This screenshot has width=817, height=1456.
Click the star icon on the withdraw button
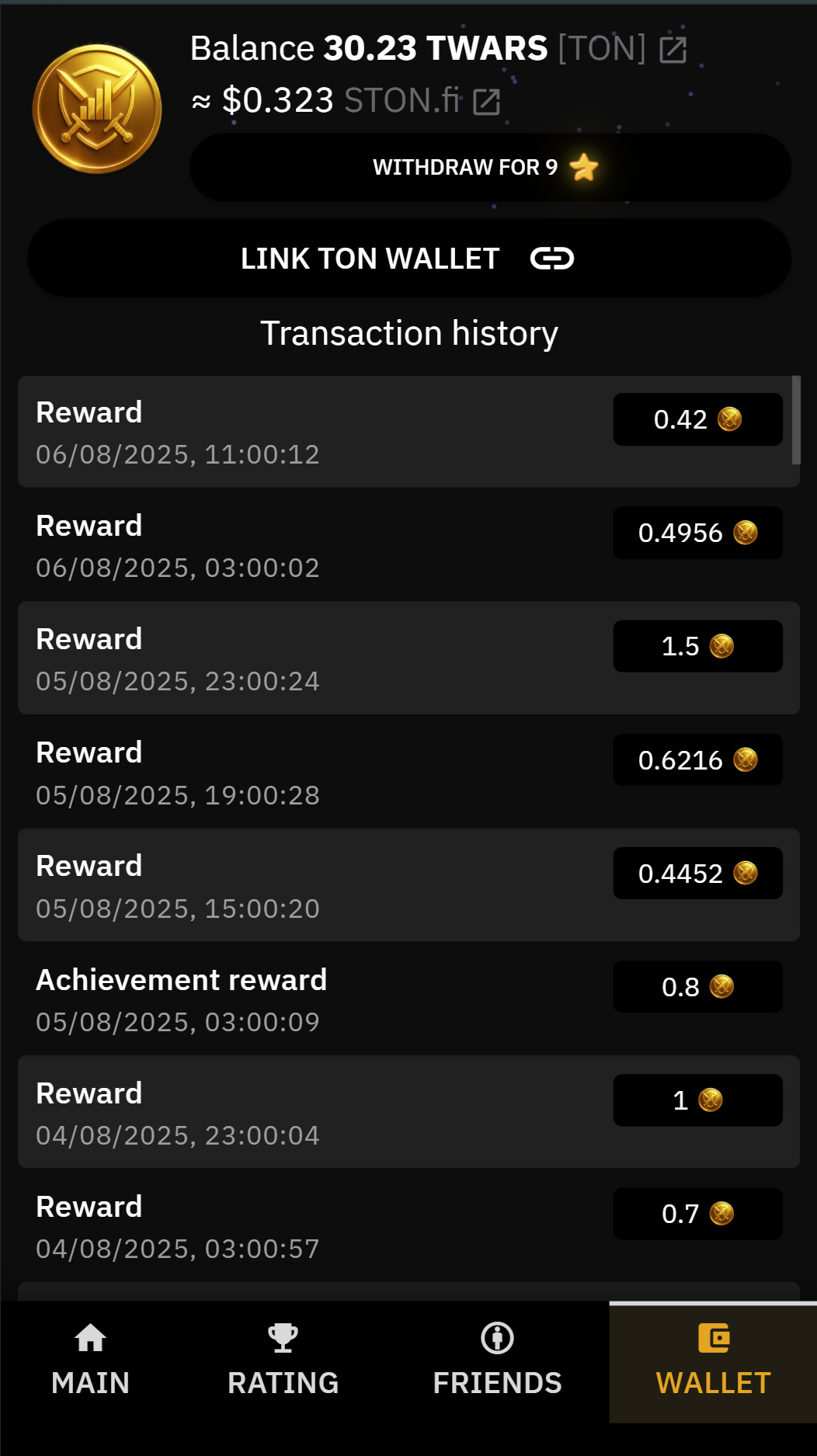[584, 166]
